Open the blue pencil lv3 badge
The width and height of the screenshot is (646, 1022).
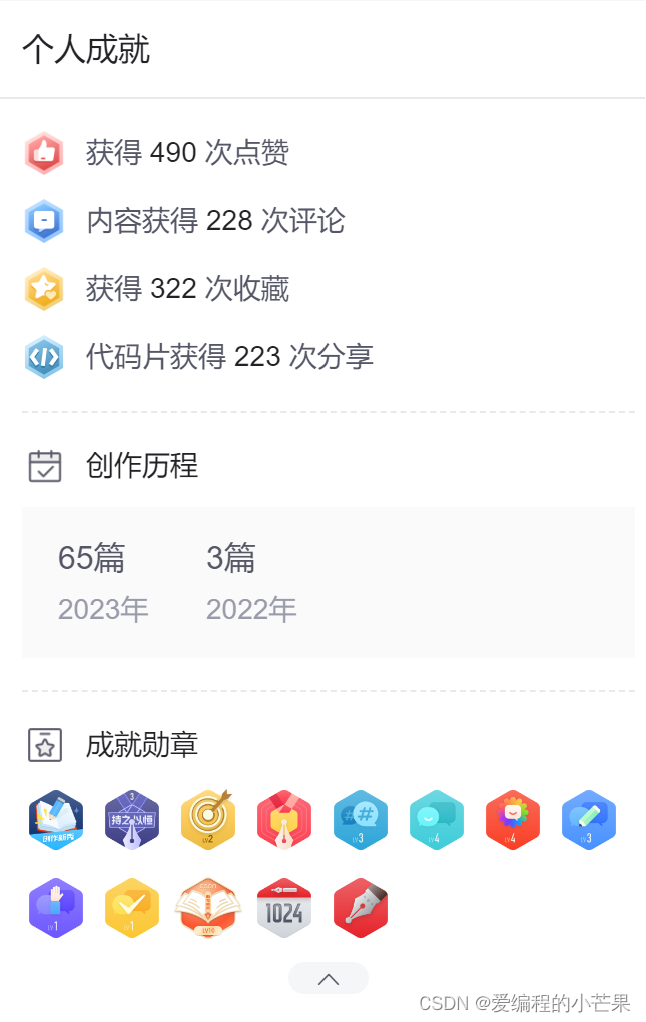(x=589, y=820)
